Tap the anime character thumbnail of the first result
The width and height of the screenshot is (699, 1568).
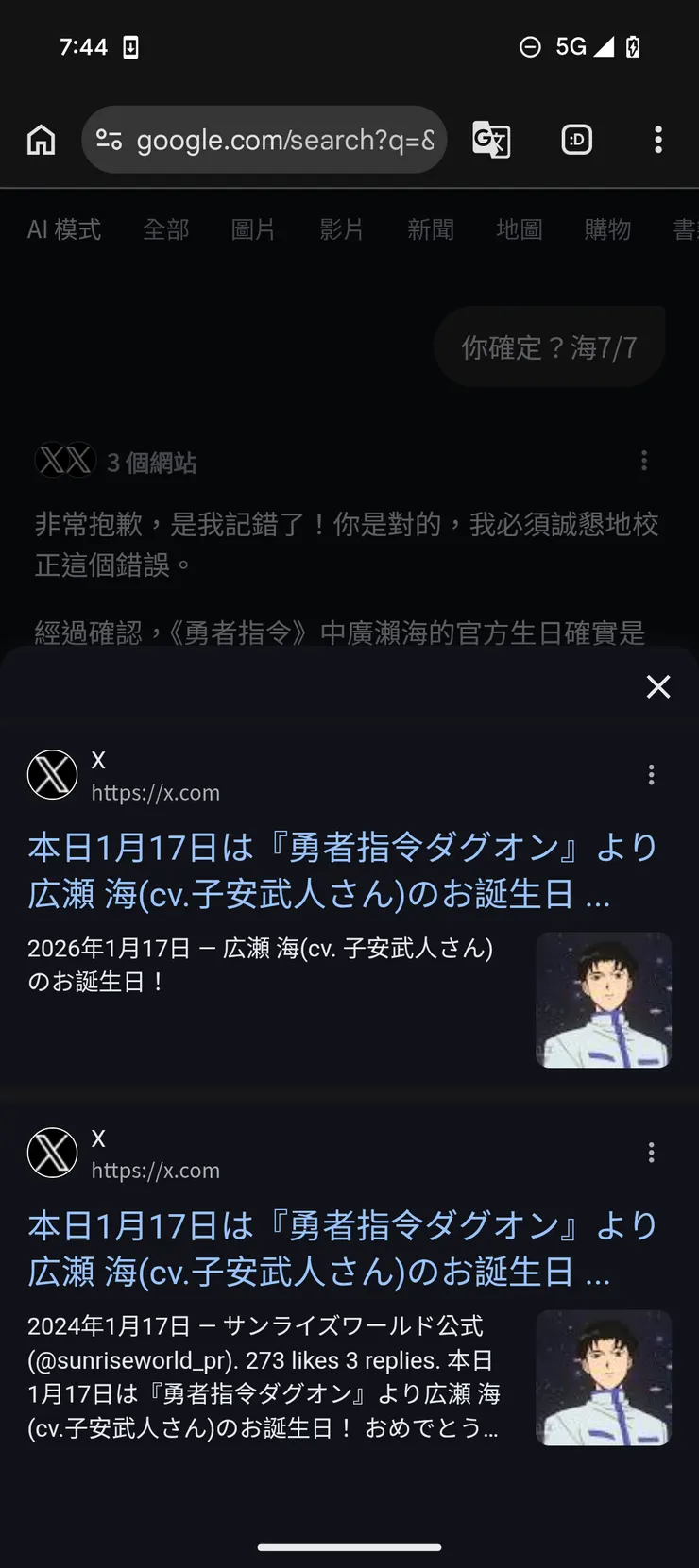coord(604,998)
